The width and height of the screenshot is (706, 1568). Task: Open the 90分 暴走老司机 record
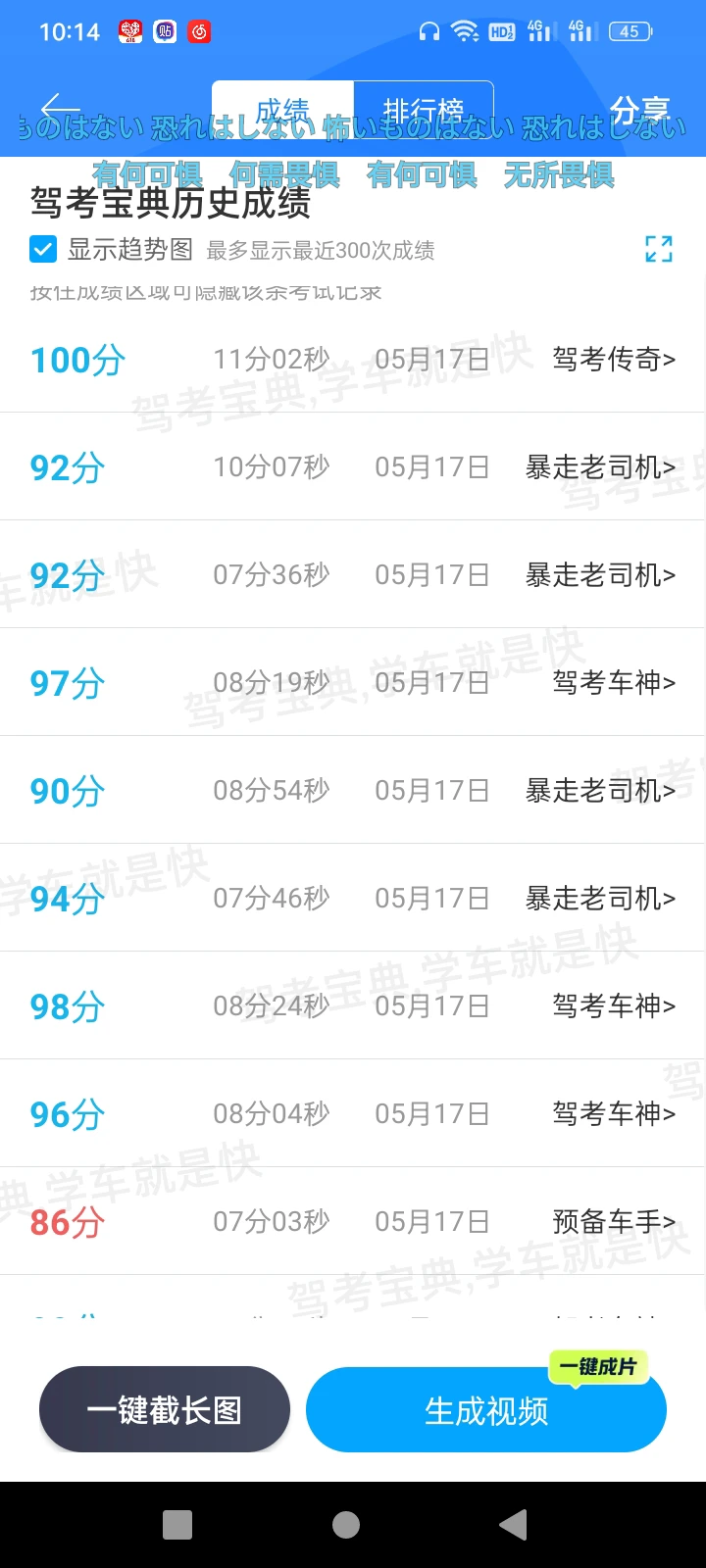353,790
